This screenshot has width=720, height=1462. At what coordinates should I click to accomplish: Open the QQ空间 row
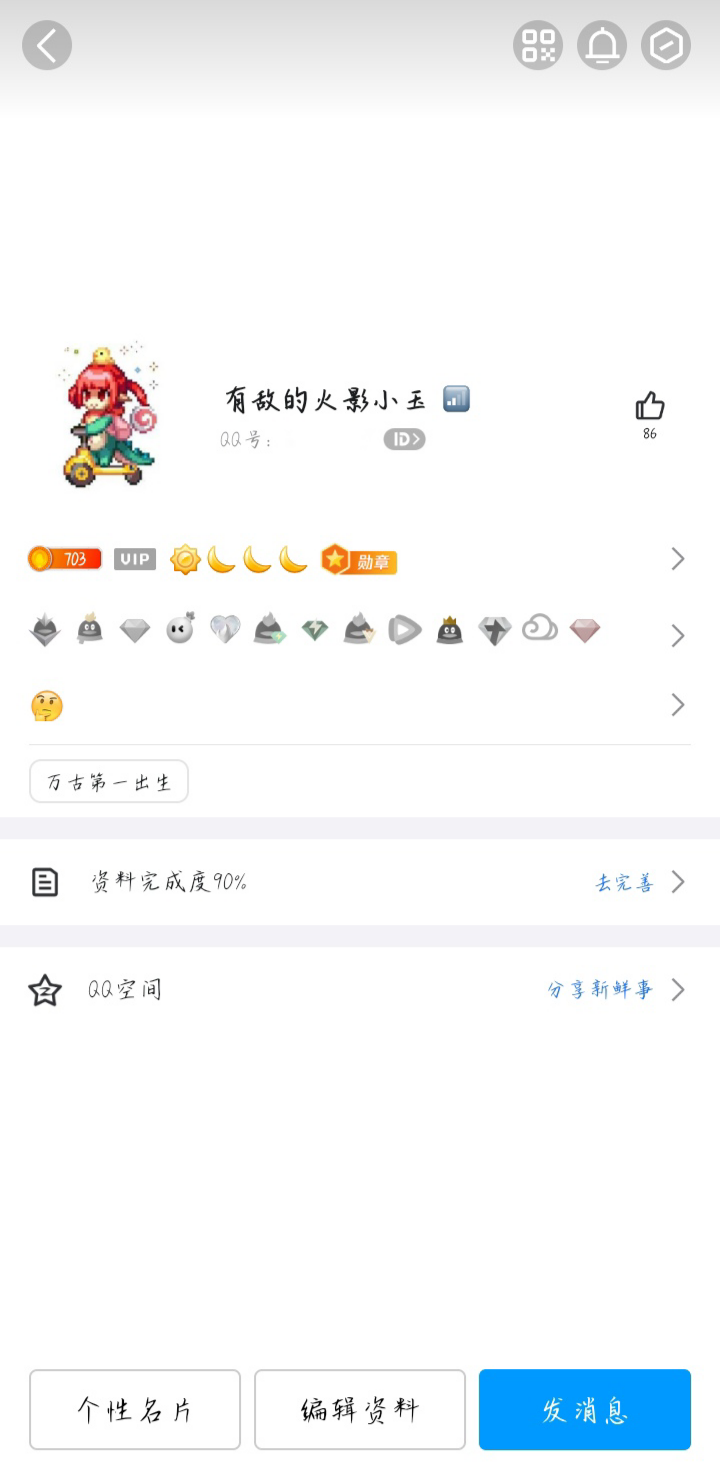coord(358,990)
